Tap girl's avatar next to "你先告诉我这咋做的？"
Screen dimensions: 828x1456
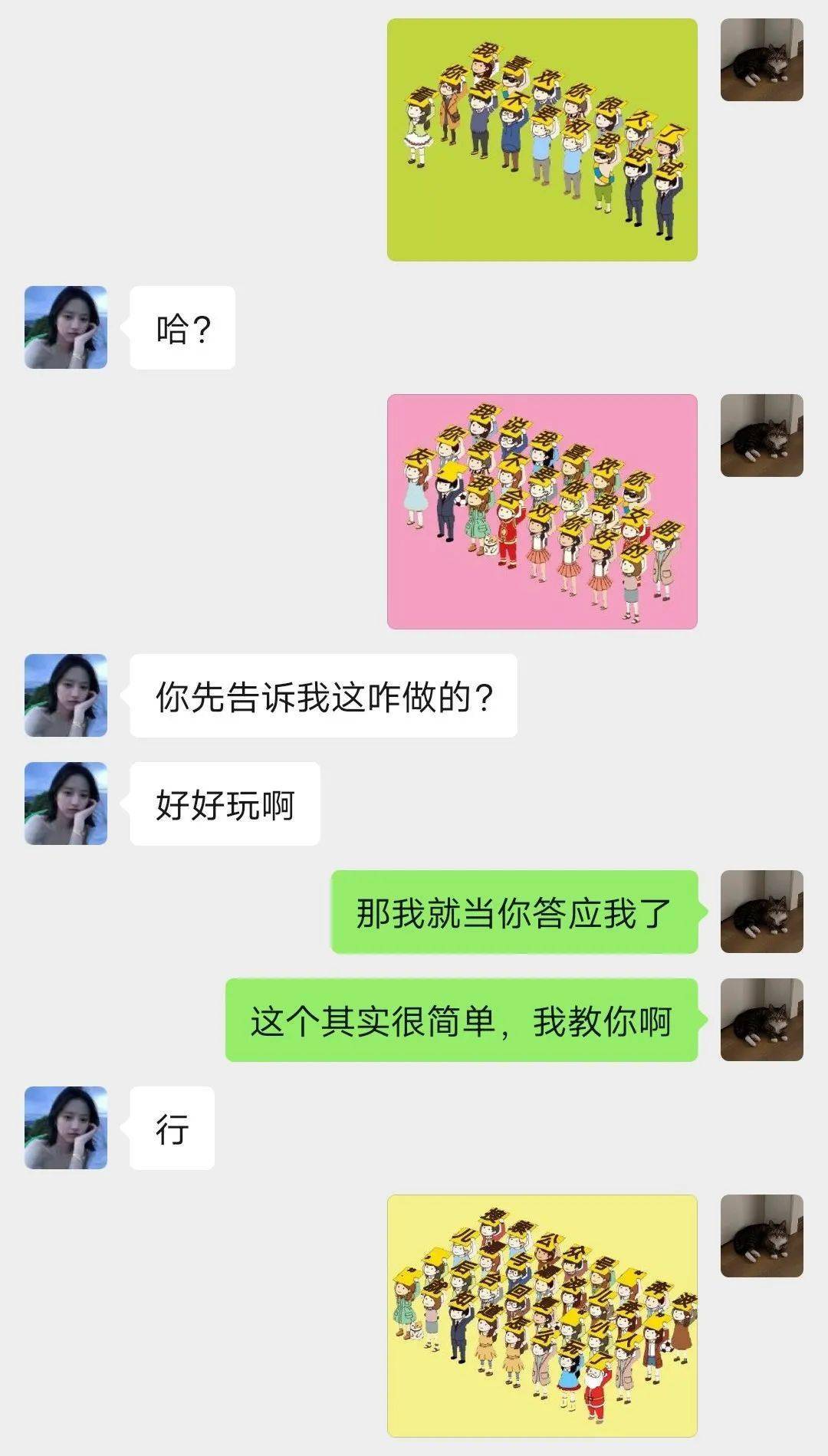pyautogui.click(x=66, y=695)
